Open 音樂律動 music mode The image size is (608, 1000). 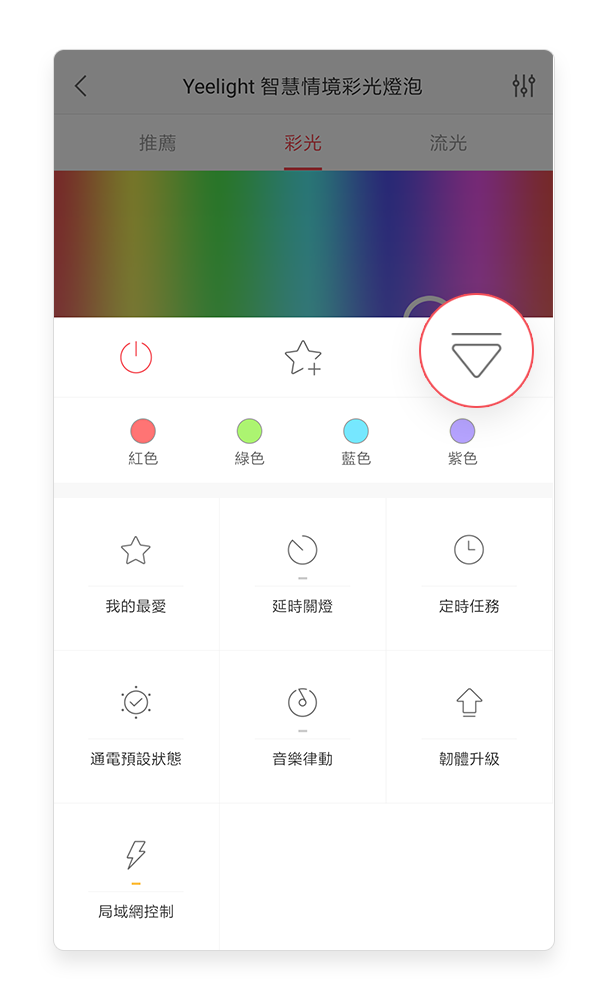[x=302, y=726]
